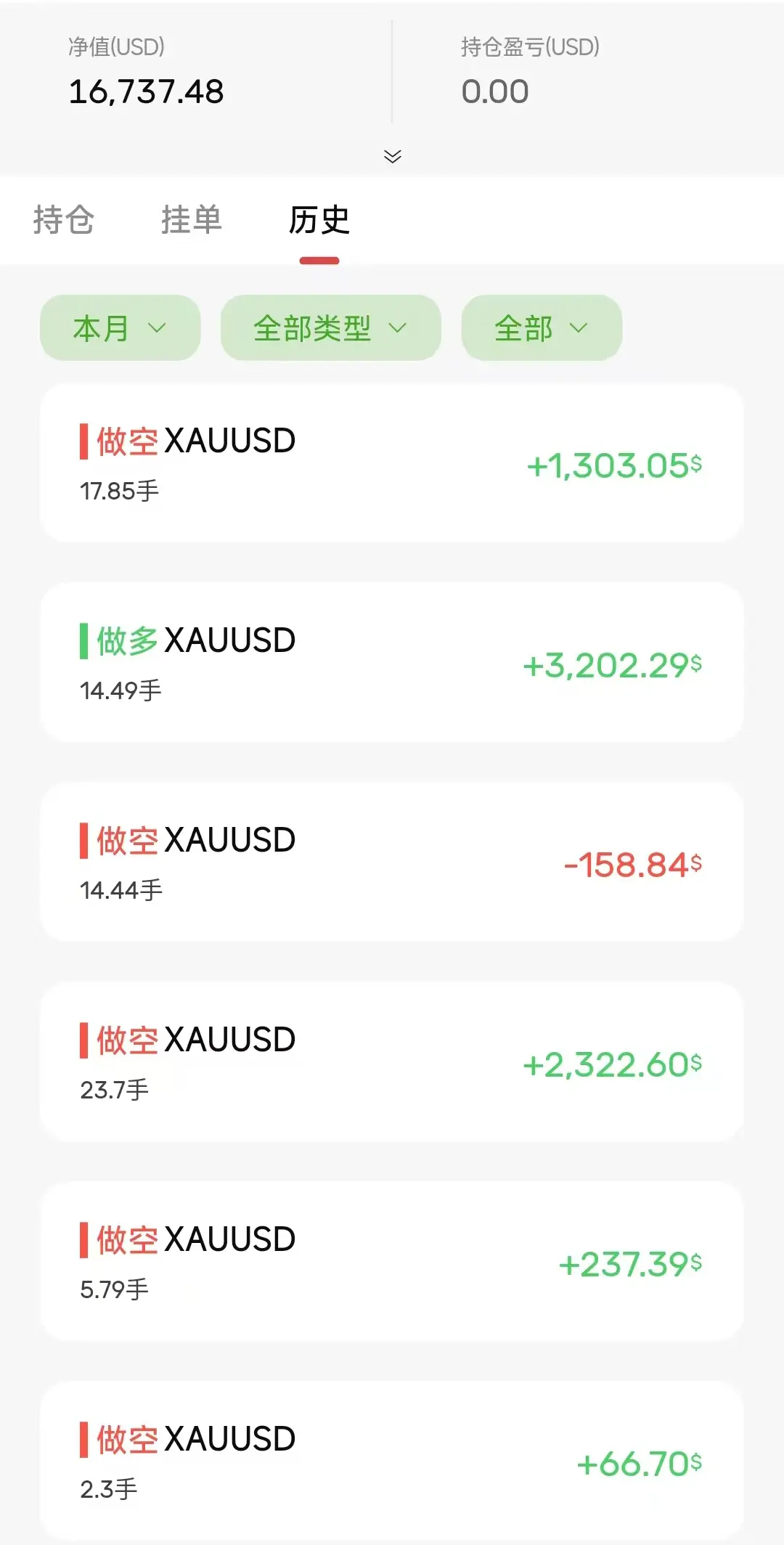Open the 全部类型 filter dropdown
Screen dimensions: 784x1545
(x=330, y=328)
